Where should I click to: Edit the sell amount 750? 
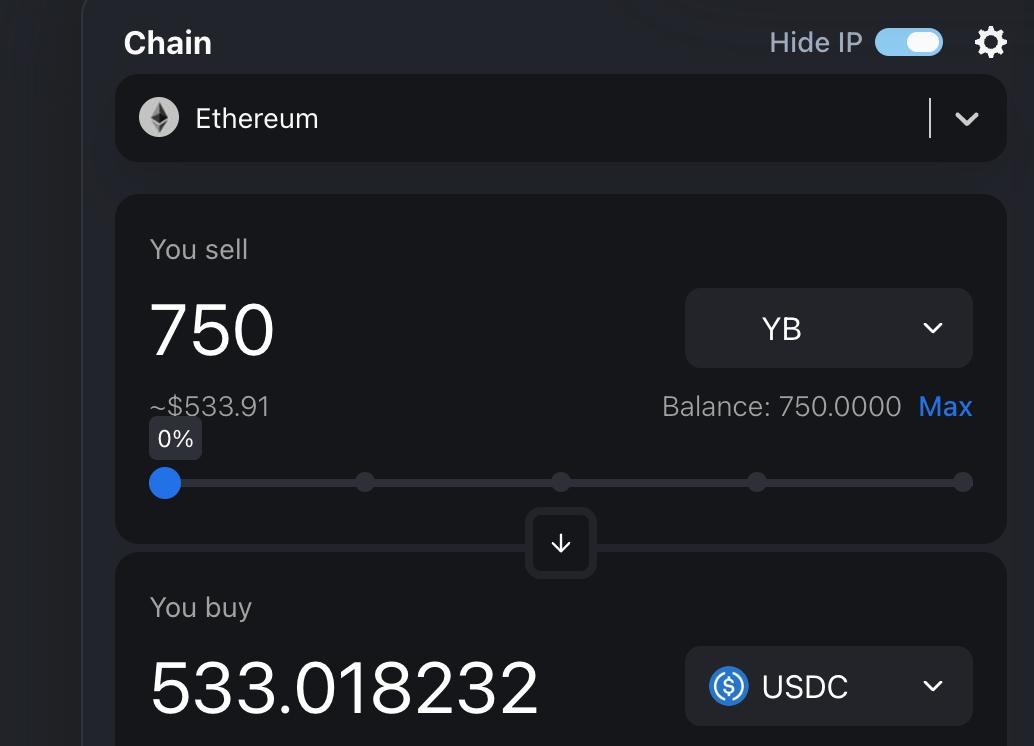(x=212, y=330)
